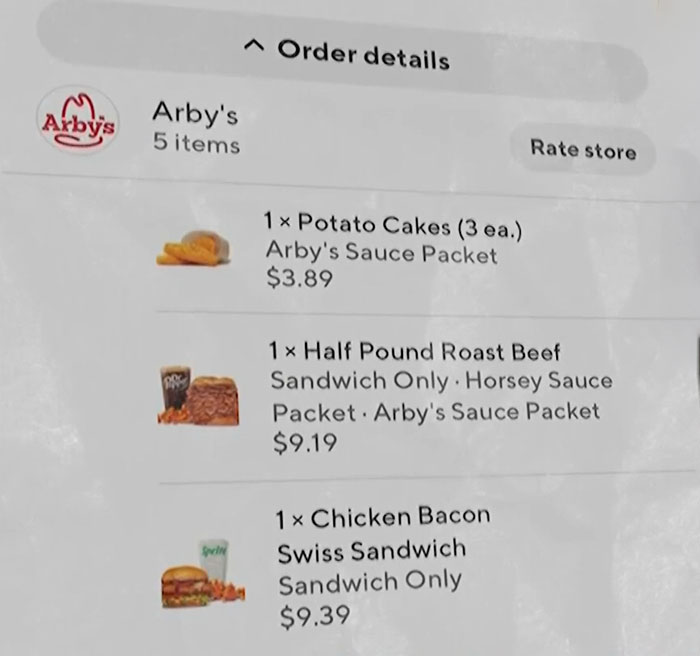Open the Arby's store page
Image resolution: width=700 pixels, height=656 pixels.
[194, 115]
